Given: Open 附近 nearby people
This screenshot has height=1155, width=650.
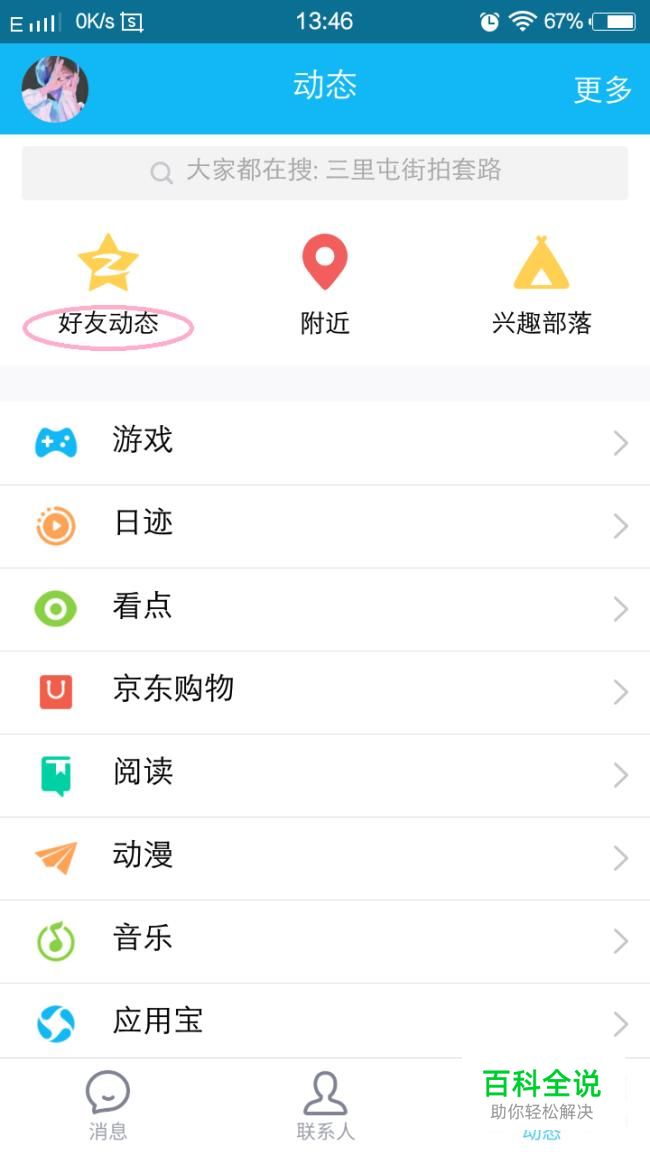Looking at the screenshot, I should click(325, 285).
